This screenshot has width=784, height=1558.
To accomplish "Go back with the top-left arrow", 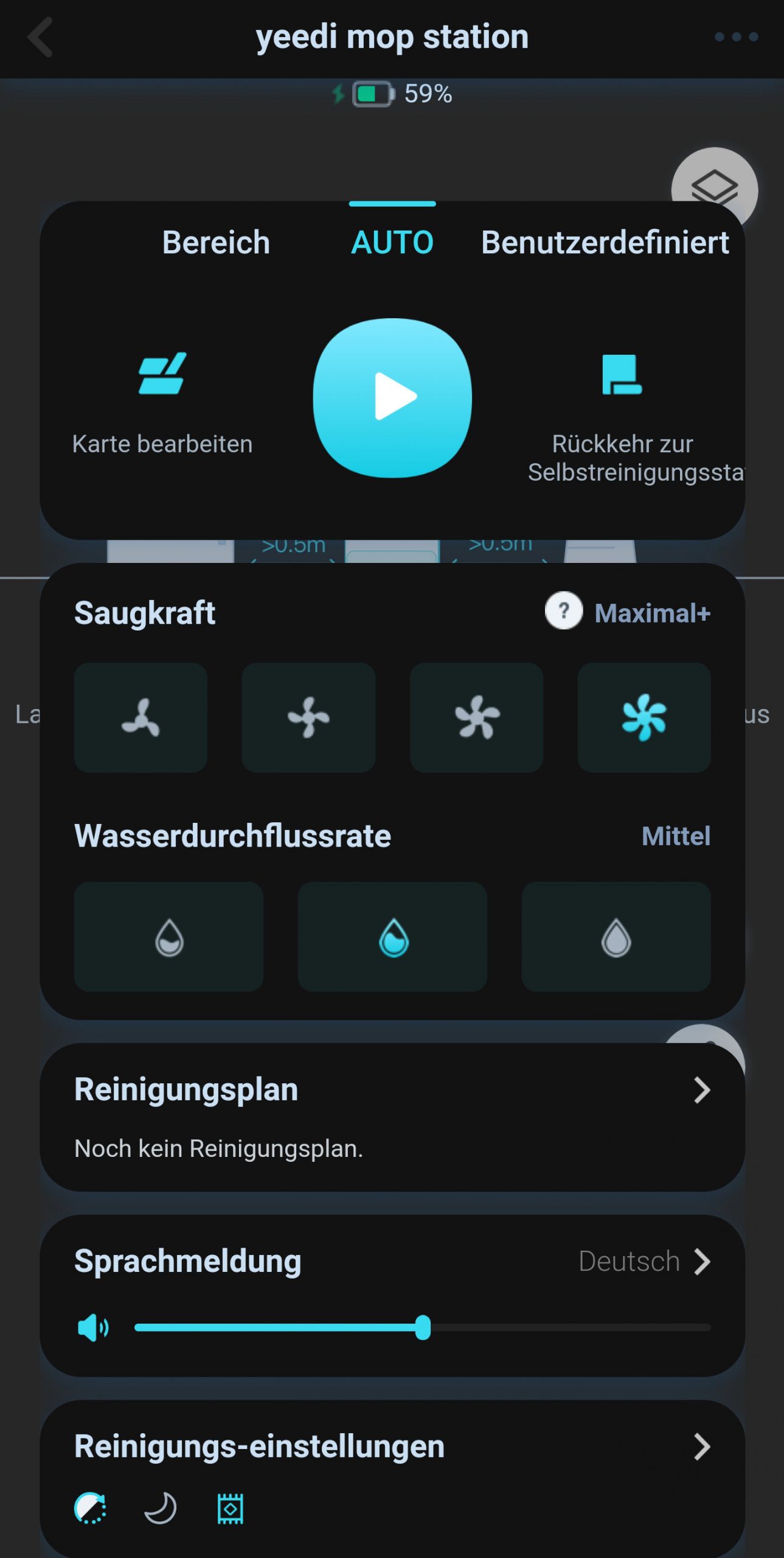I will [40, 37].
